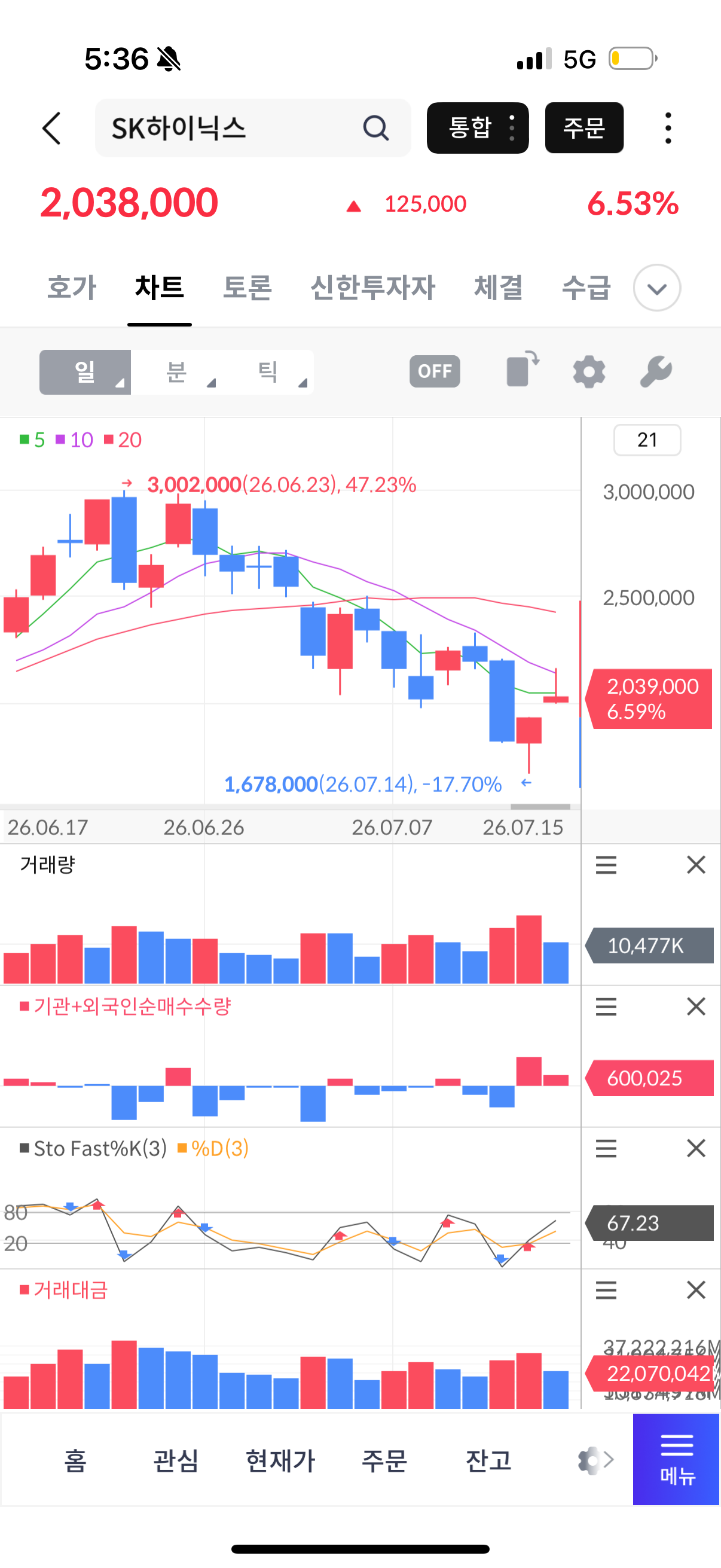Open the chart wrench tools

coord(656,372)
